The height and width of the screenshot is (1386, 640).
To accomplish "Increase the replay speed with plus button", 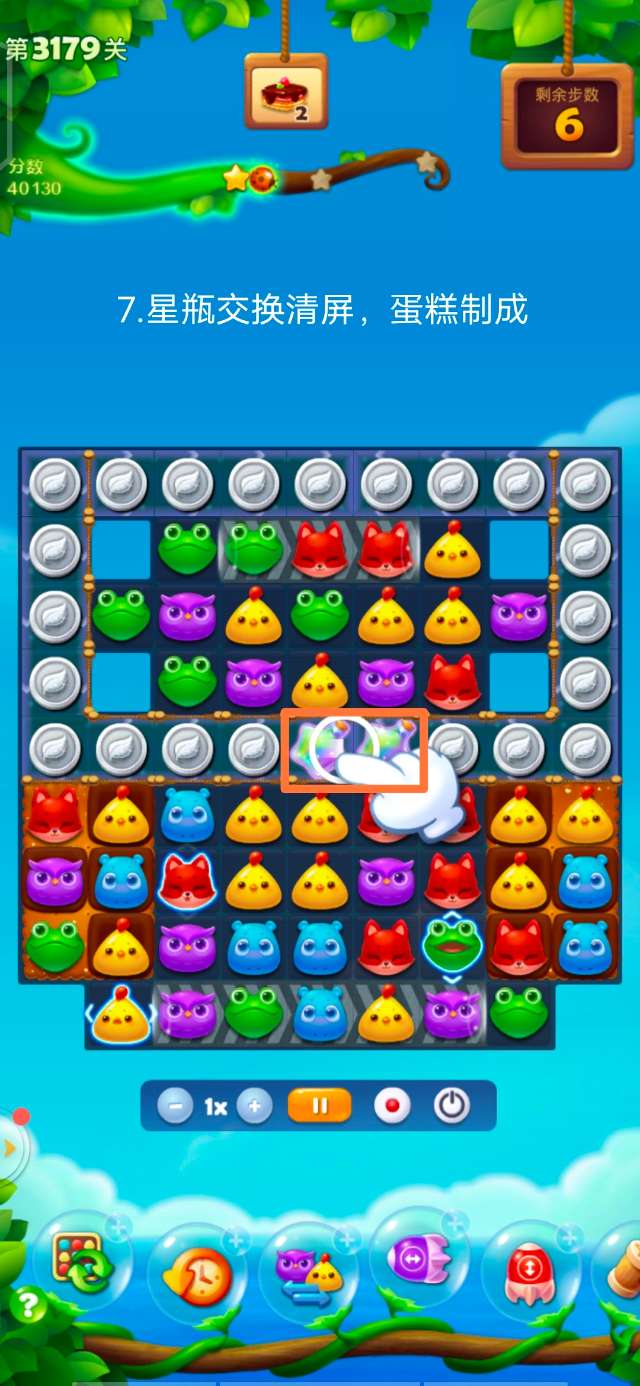I will (255, 1107).
